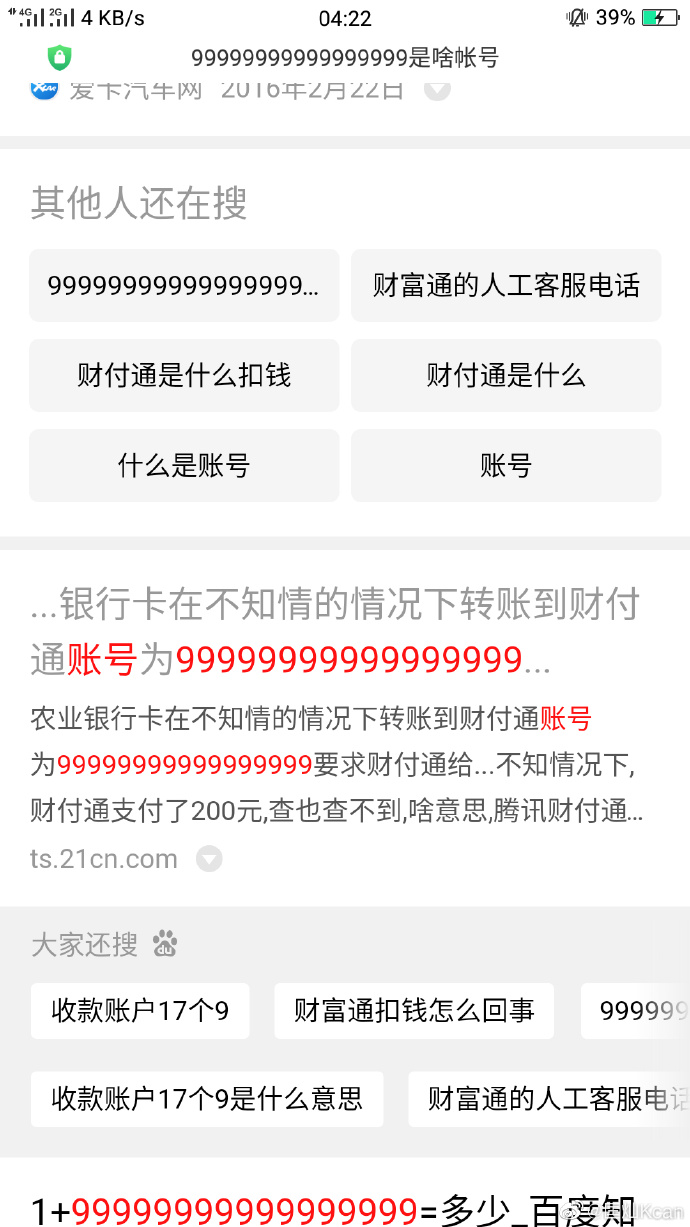690x1227 pixels.
Task: Open the 银行卡在不知情的情况下转账到财付通 result
Action: pos(334,631)
